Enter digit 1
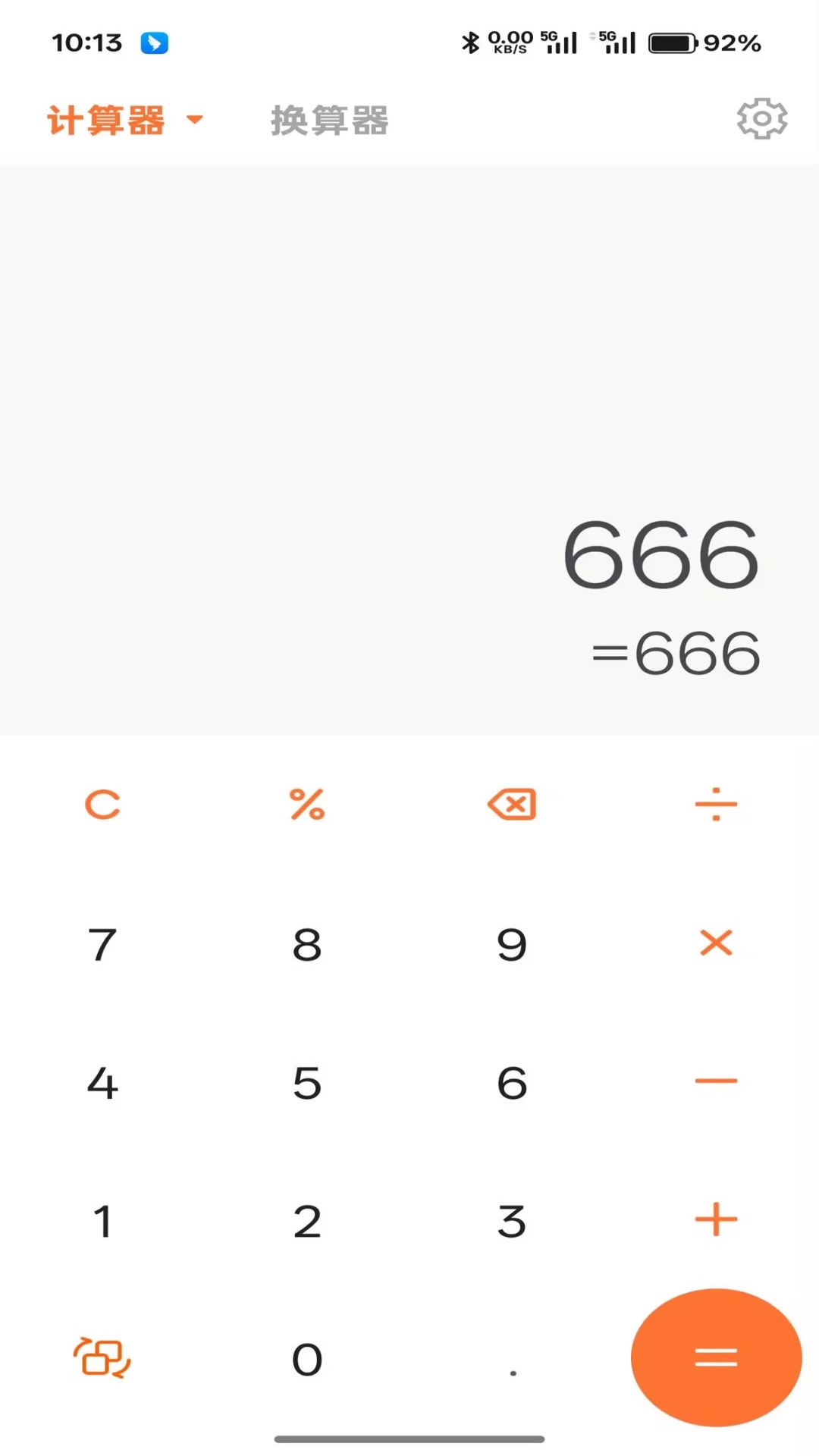The image size is (819, 1456). click(102, 1222)
